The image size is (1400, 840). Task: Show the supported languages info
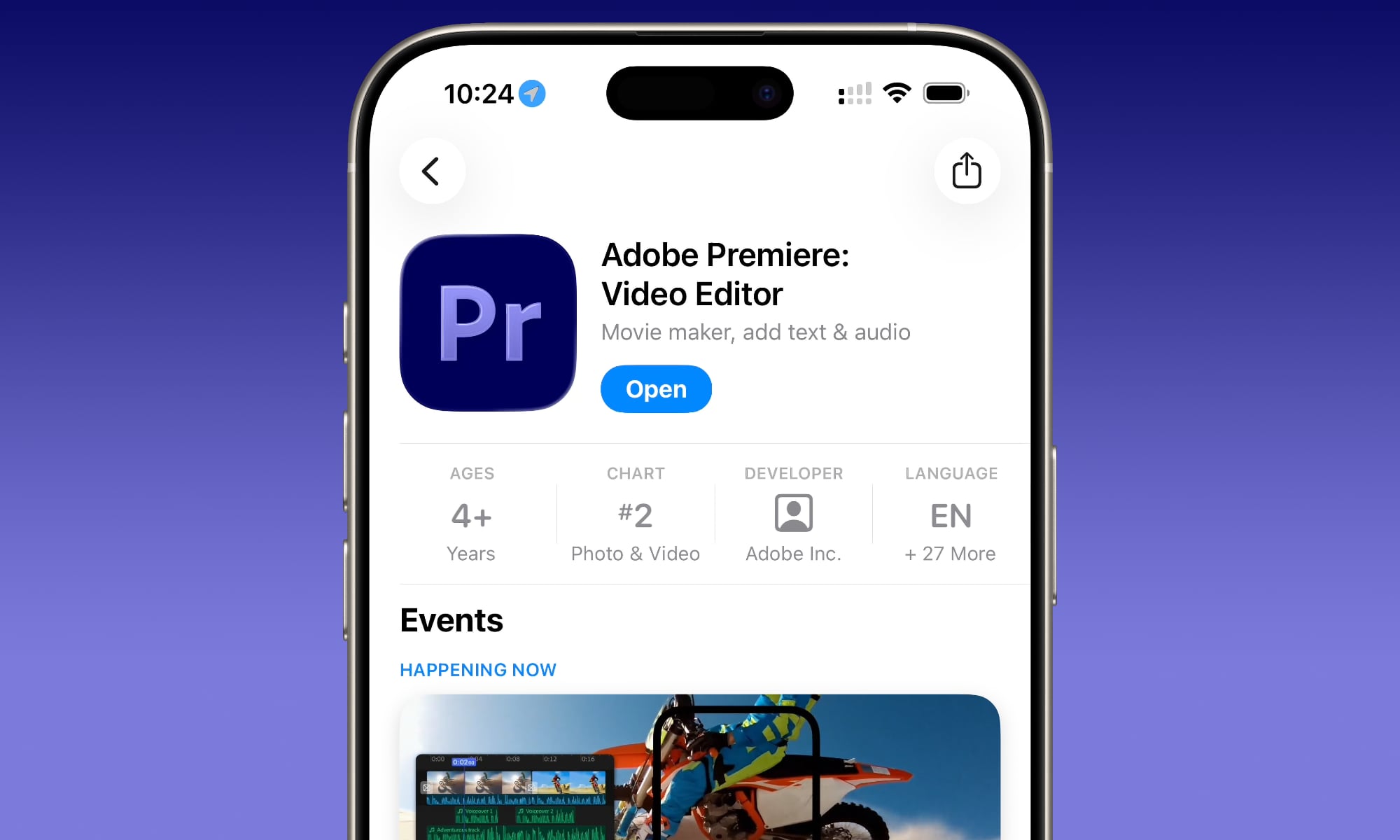click(951, 515)
